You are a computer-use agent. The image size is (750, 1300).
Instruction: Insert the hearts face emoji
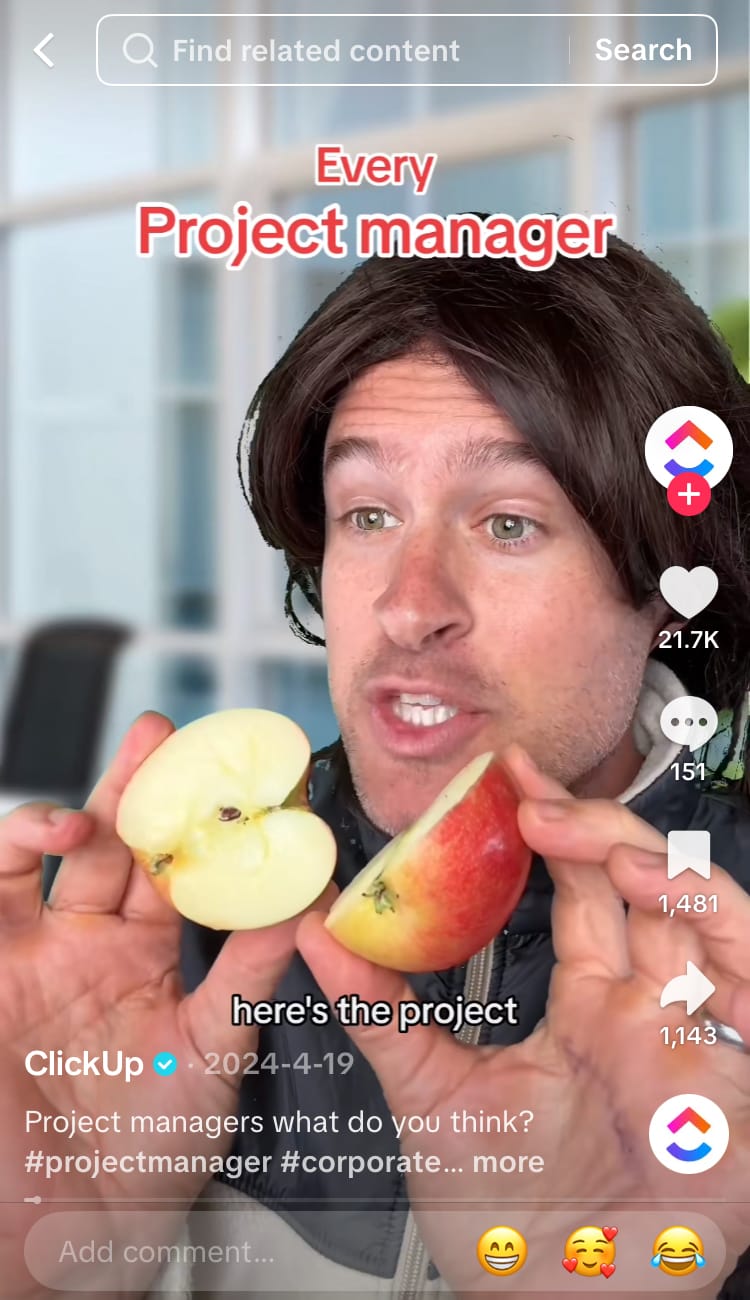click(x=590, y=1251)
